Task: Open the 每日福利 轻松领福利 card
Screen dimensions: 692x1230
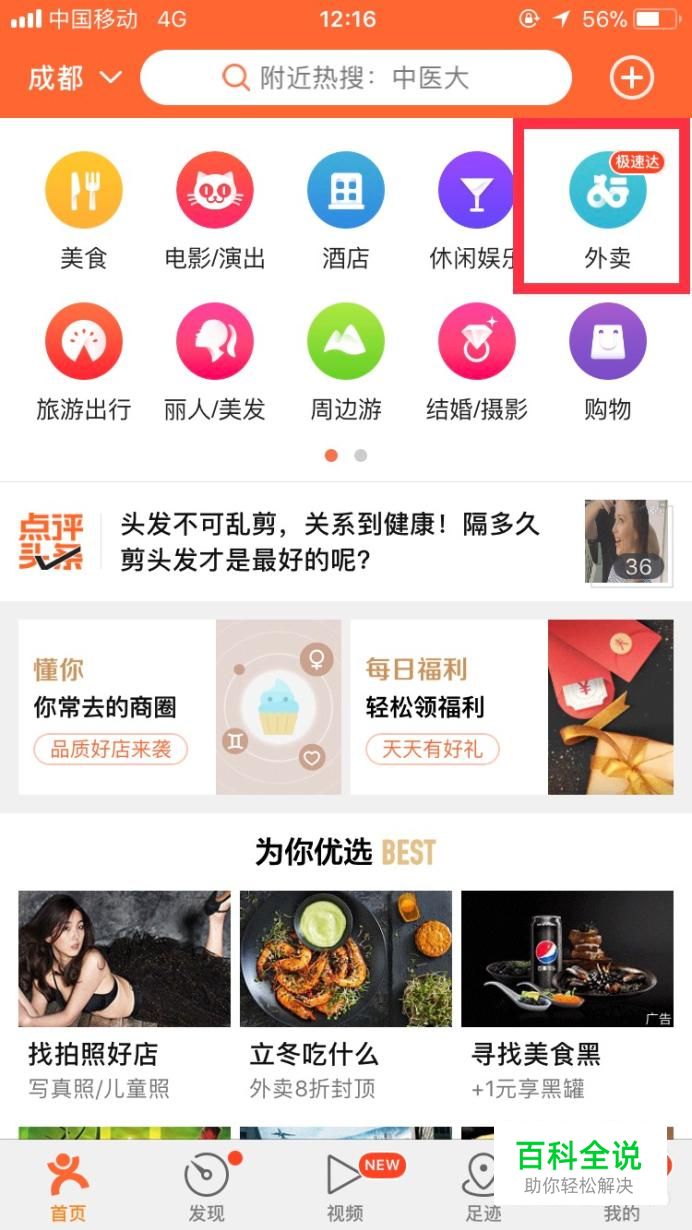Action: pos(512,707)
